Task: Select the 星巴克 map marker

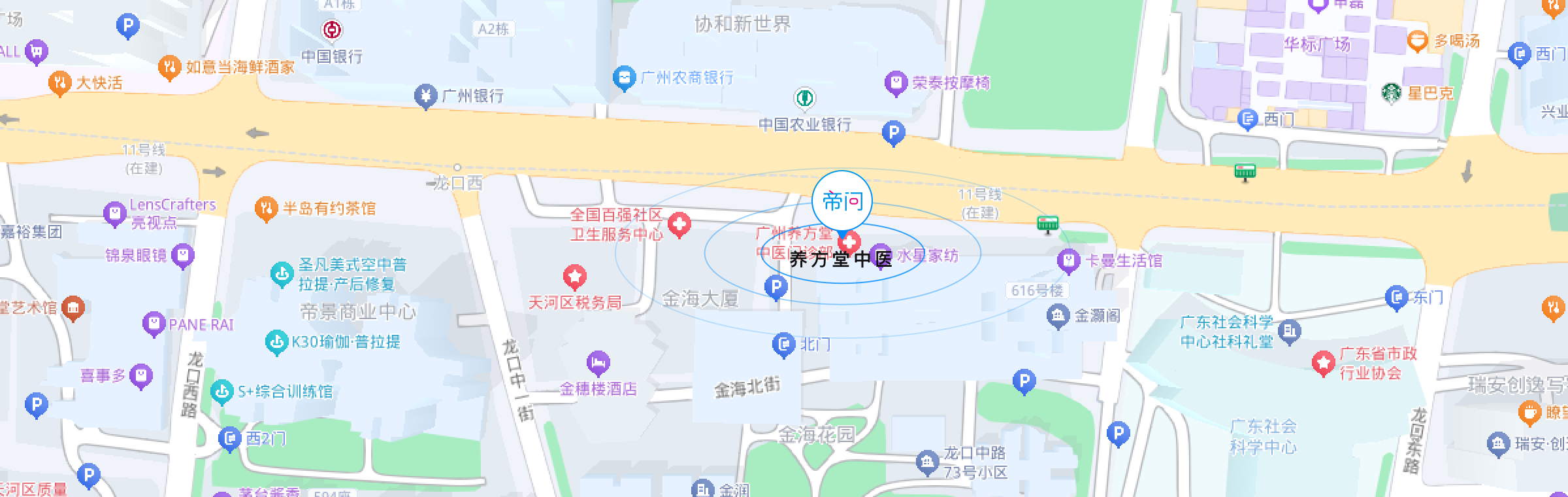Action: (x=1391, y=94)
